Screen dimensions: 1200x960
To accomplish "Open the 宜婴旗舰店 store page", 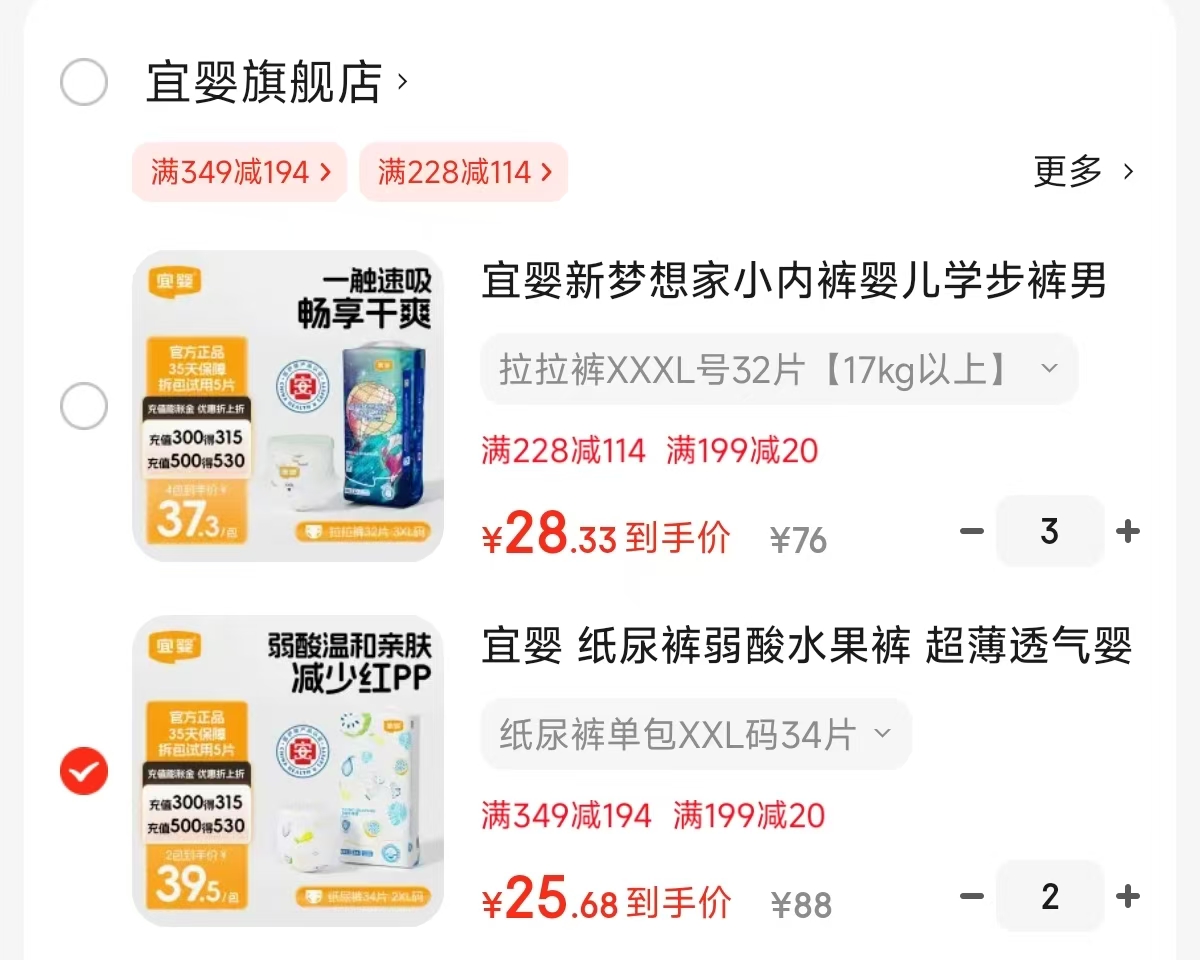I will coord(276,82).
